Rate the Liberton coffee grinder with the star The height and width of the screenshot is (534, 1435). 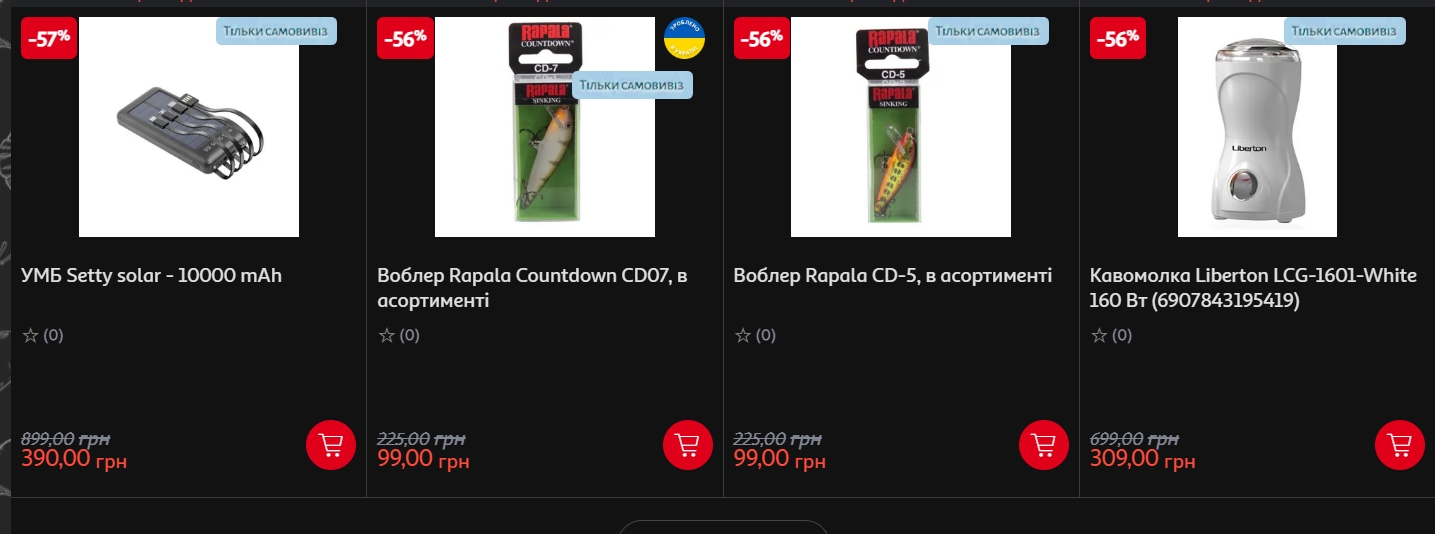tap(1099, 336)
